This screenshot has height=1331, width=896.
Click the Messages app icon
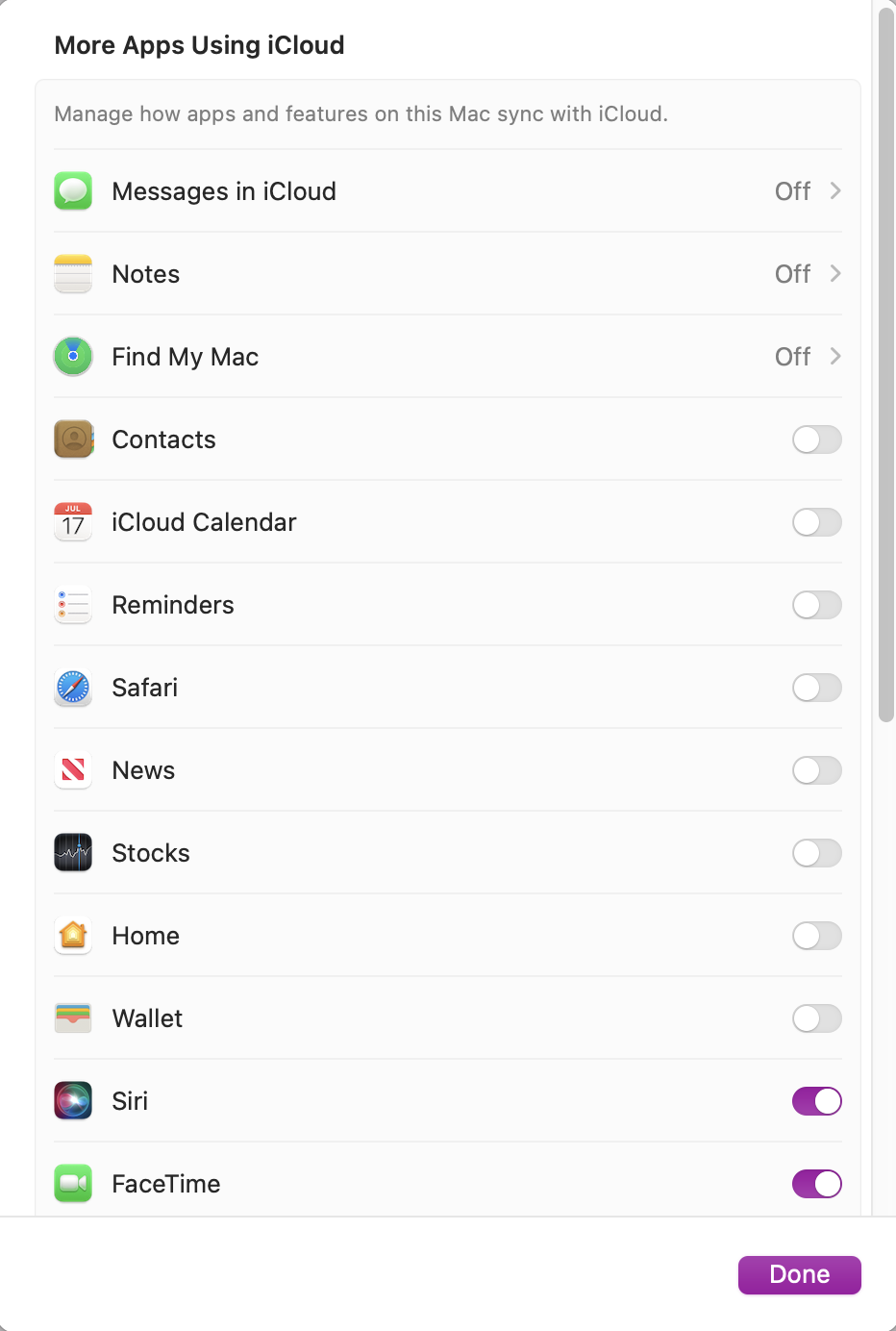coord(73,190)
